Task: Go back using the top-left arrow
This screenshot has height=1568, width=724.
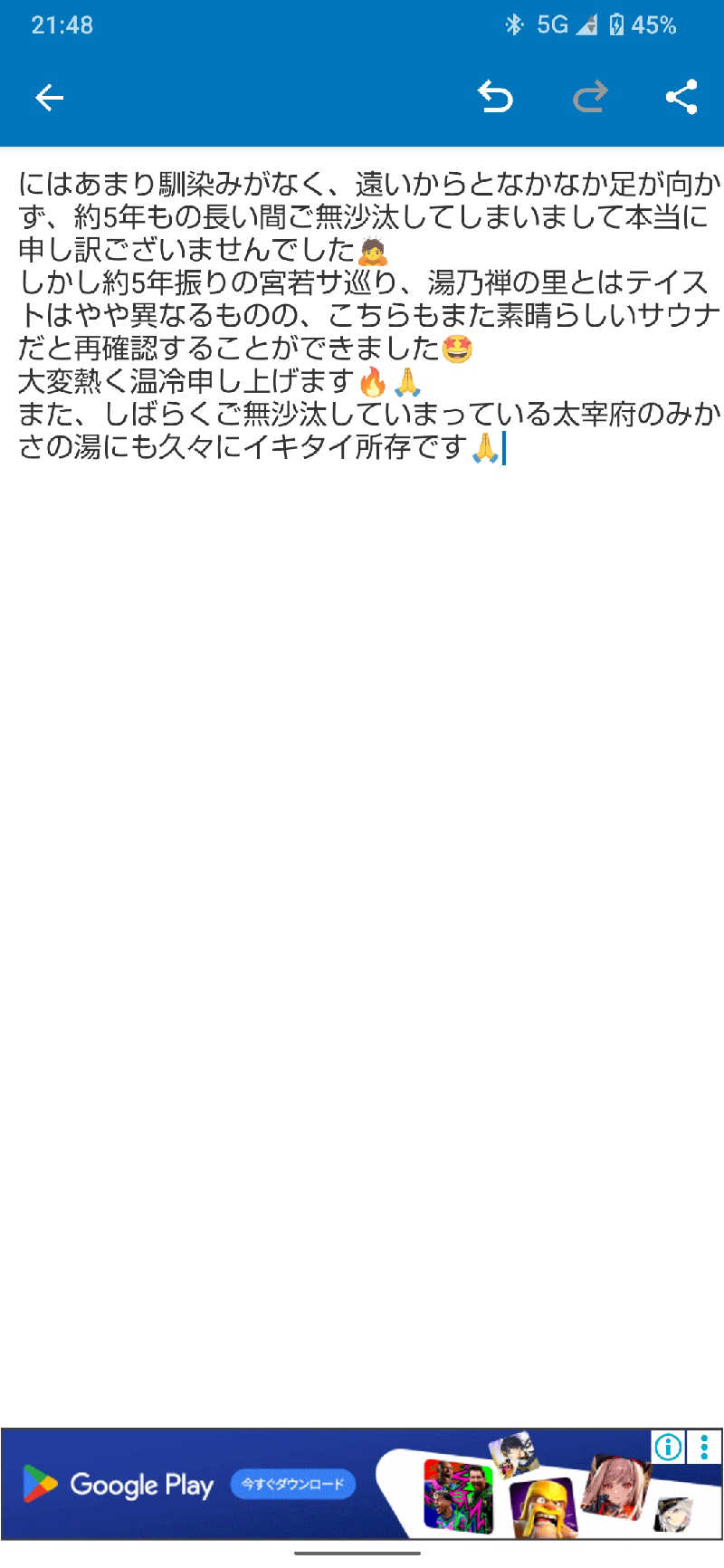Action: pyautogui.click(x=49, y=97)
